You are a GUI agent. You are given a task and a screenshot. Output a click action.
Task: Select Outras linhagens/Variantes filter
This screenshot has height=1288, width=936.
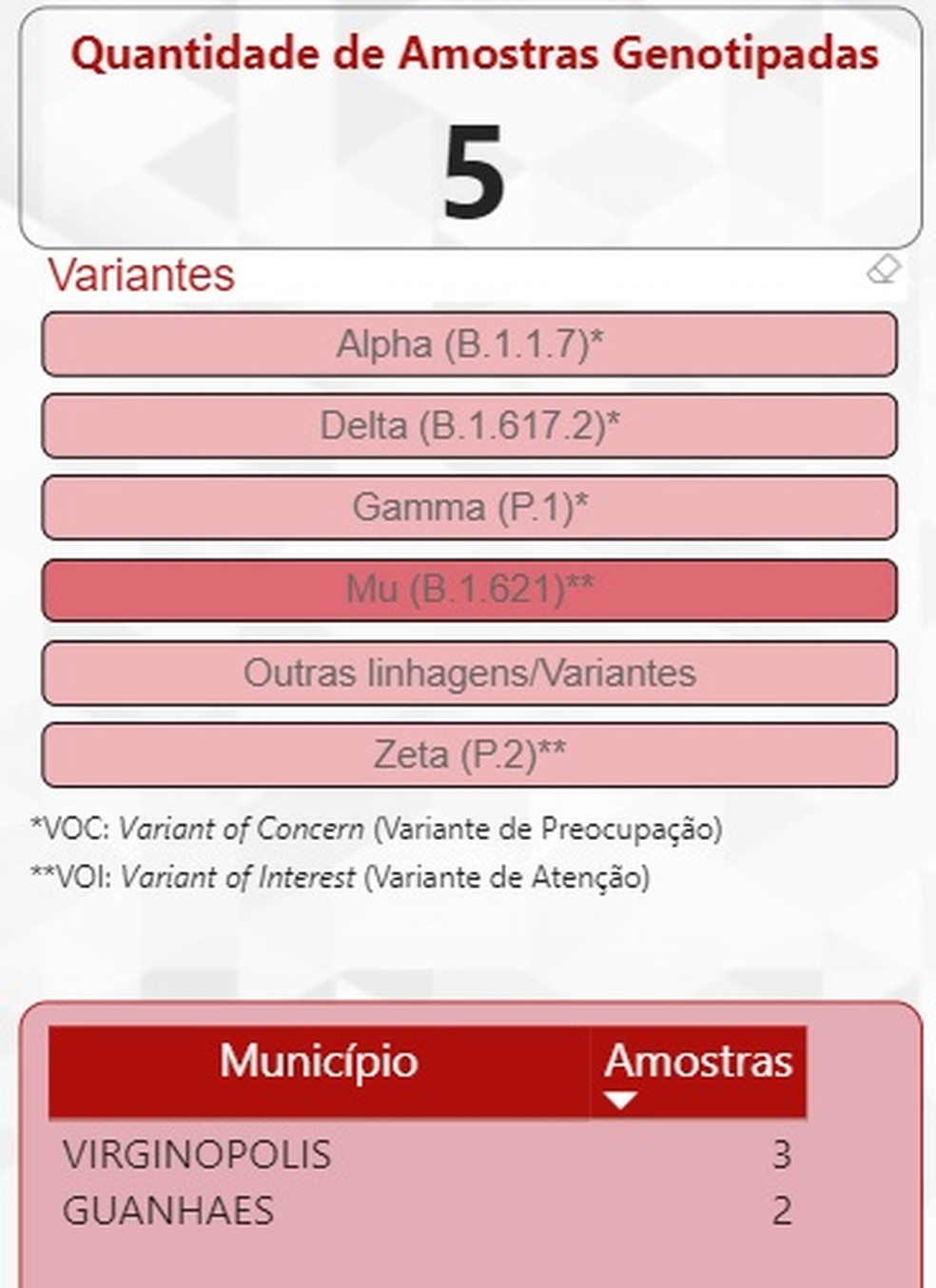469,673
